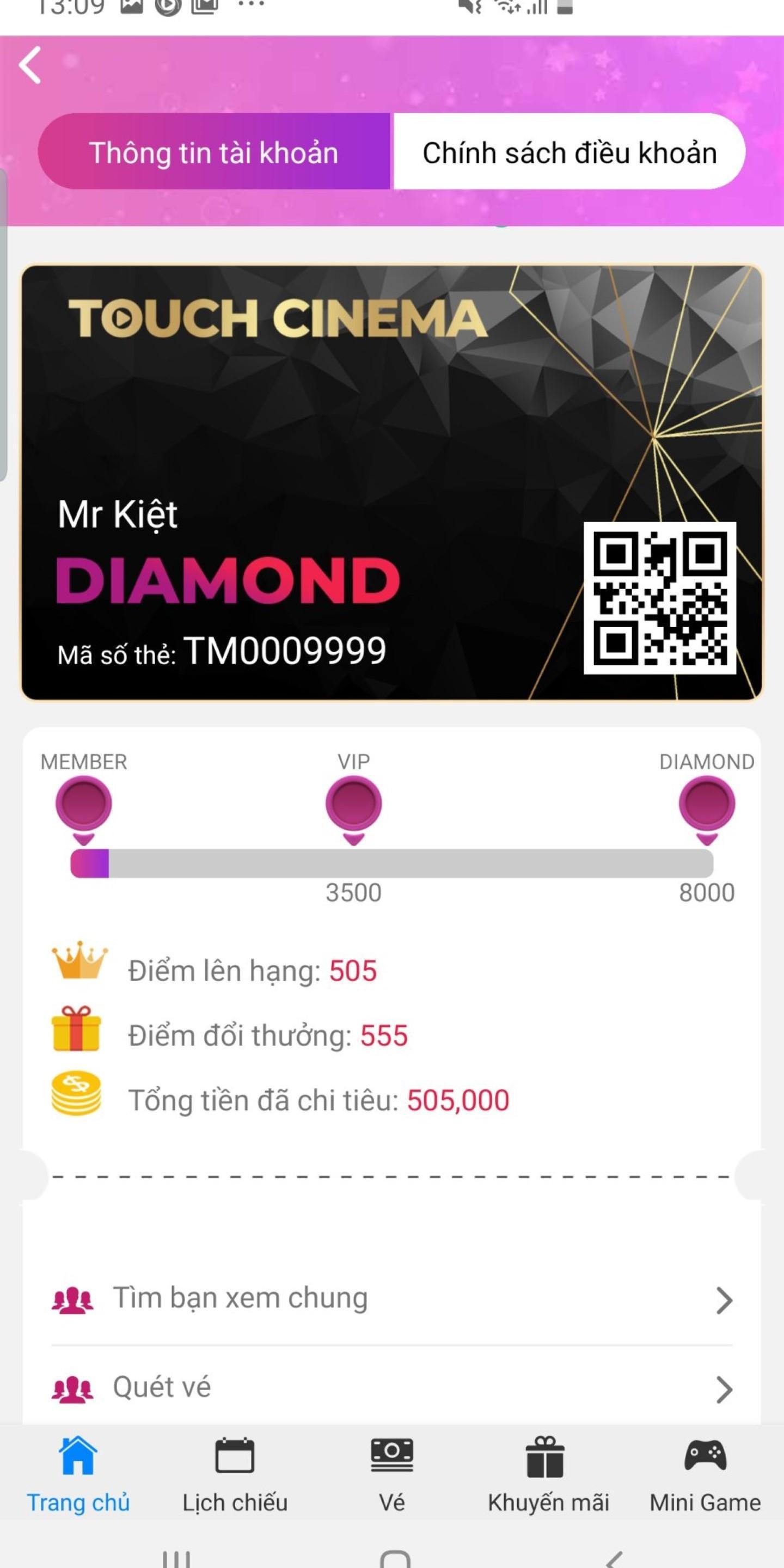
Task: Open Tìm bạn xem chung
Action: coord(392,1299)
